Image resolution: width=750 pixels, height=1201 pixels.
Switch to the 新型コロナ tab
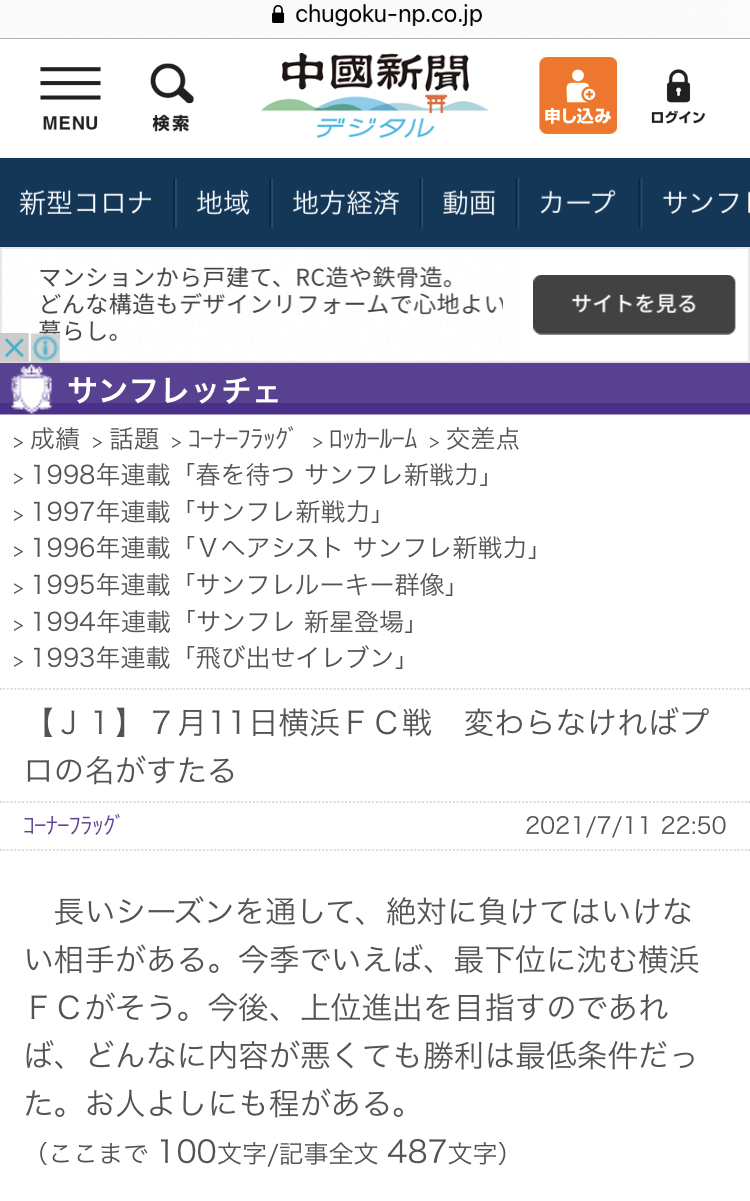point(86,203)
